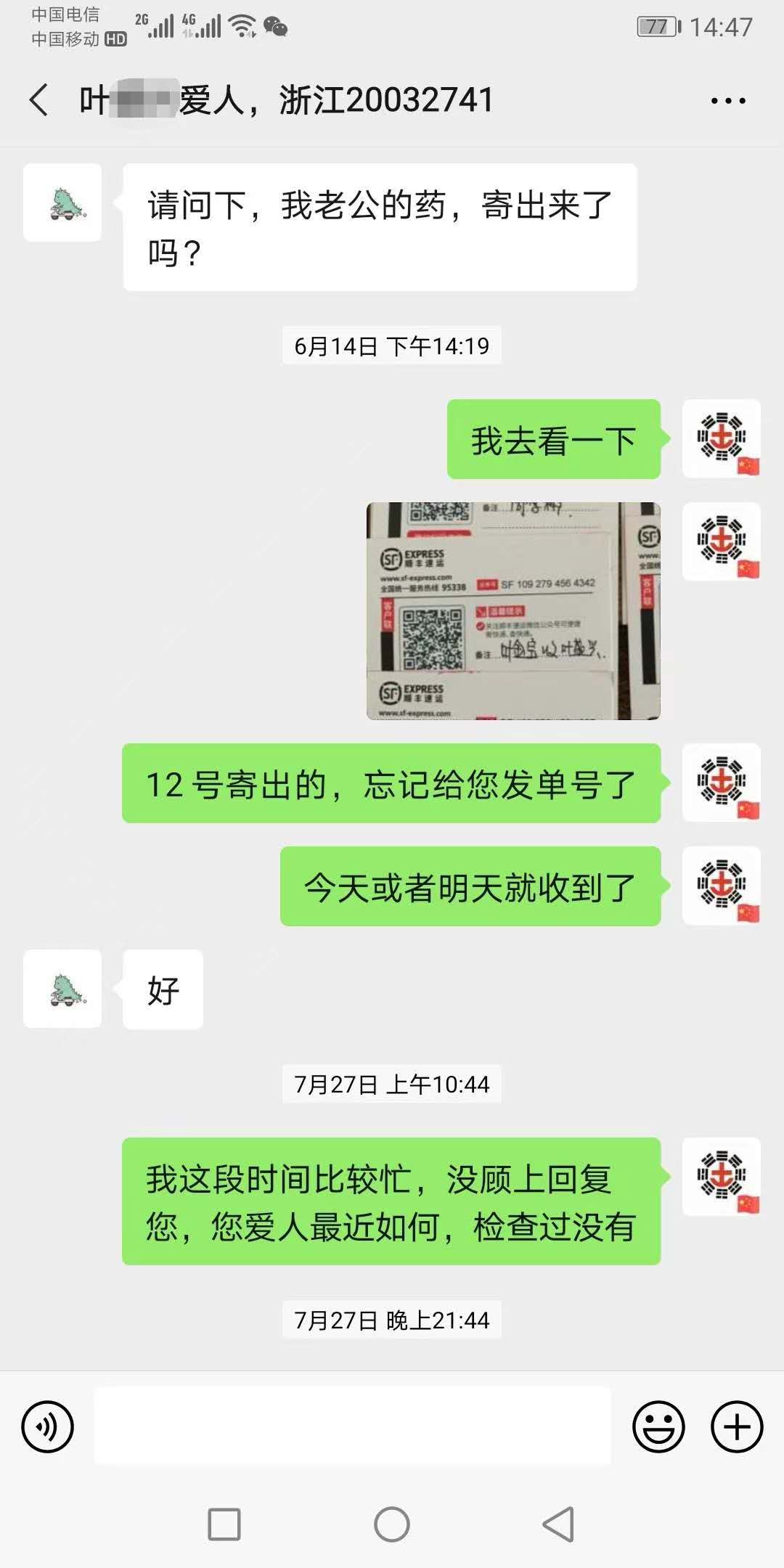Tap the dinosaur avatar beside "好"

pos(62,989)
